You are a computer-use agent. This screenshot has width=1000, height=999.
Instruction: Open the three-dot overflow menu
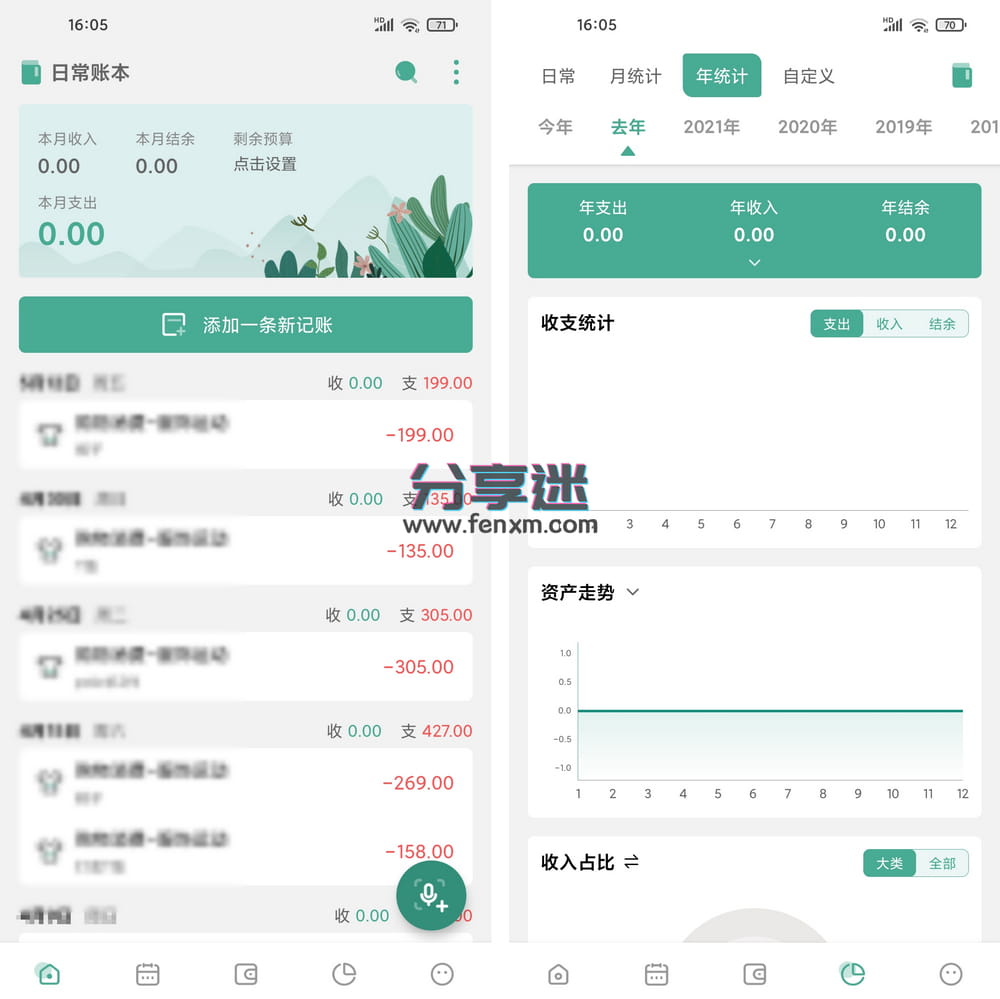456,72
